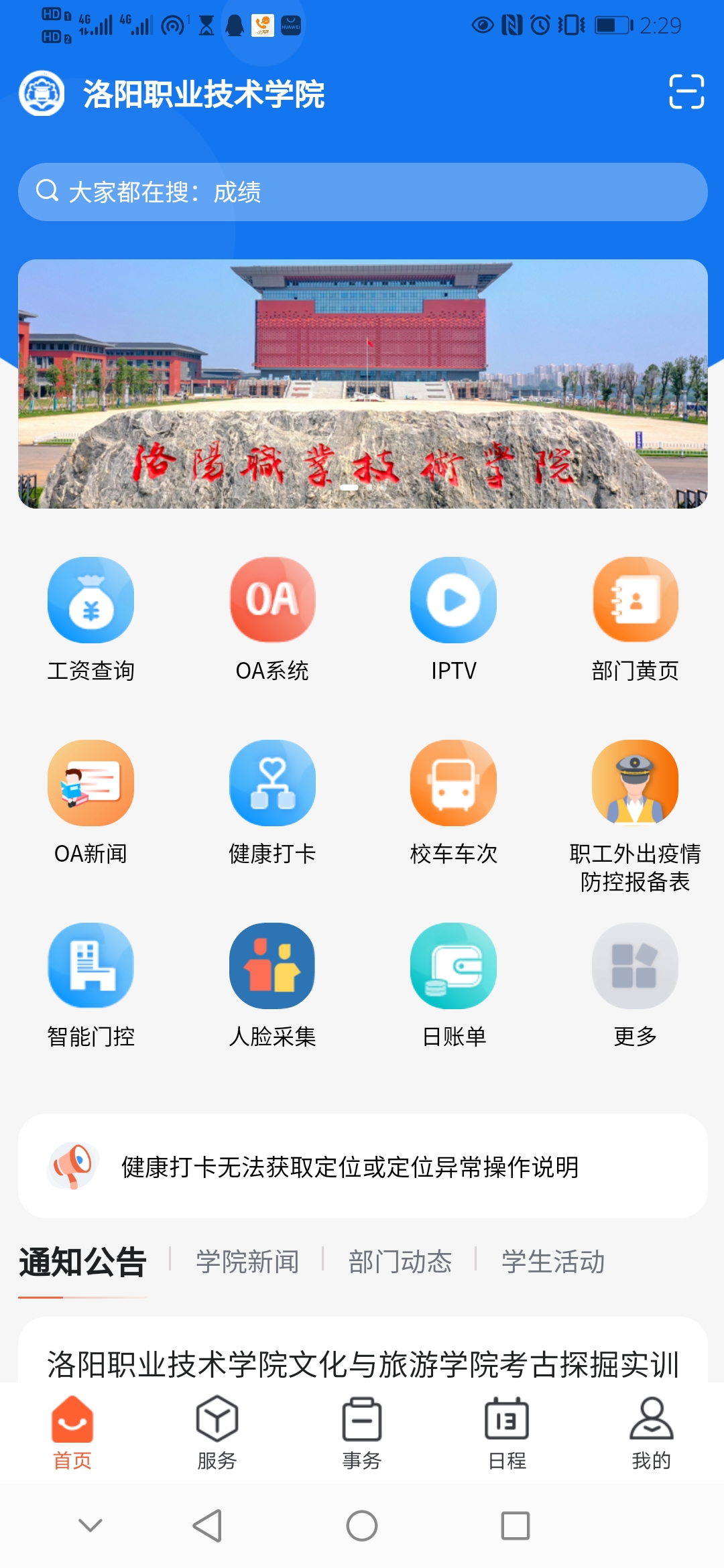724x1568 pixels.
Task: Switch to the 部门动态 tab
Action: (x=400, y=1262)
